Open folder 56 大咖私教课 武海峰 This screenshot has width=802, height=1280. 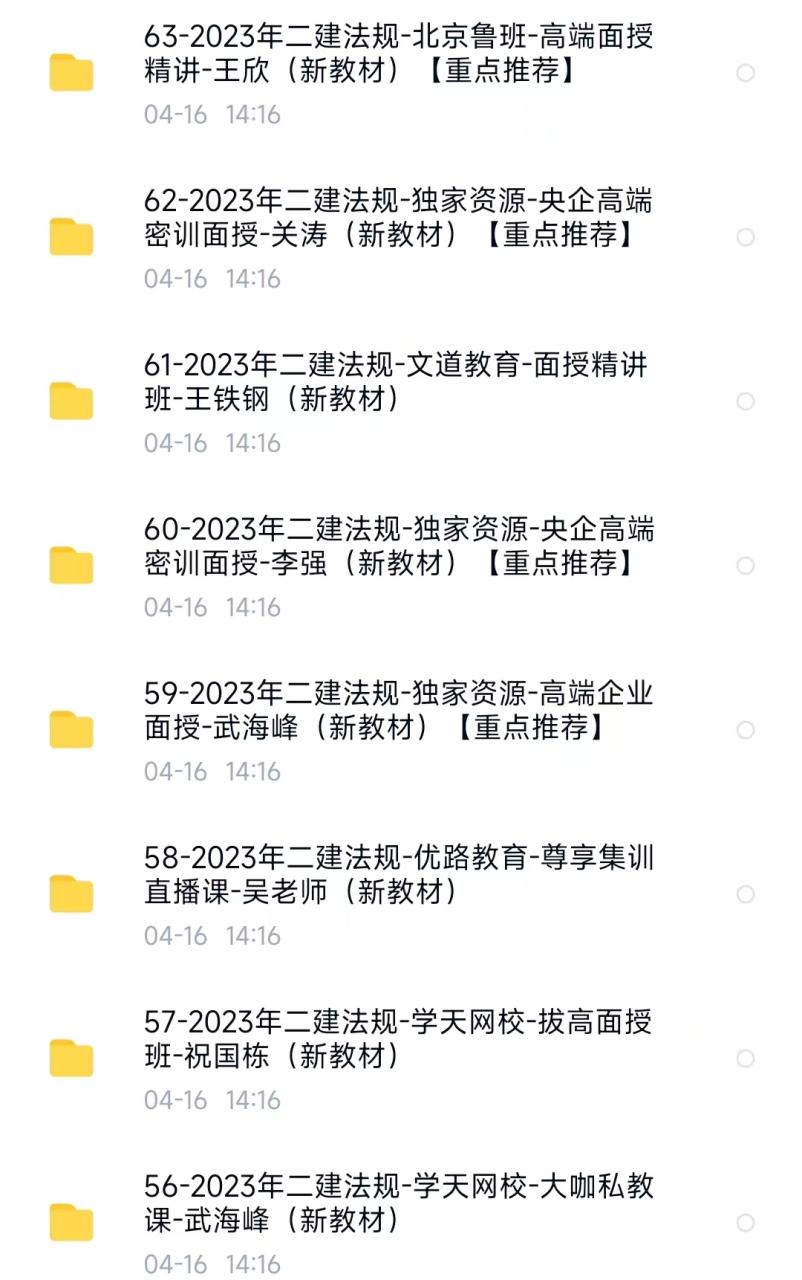[398, 1203]
